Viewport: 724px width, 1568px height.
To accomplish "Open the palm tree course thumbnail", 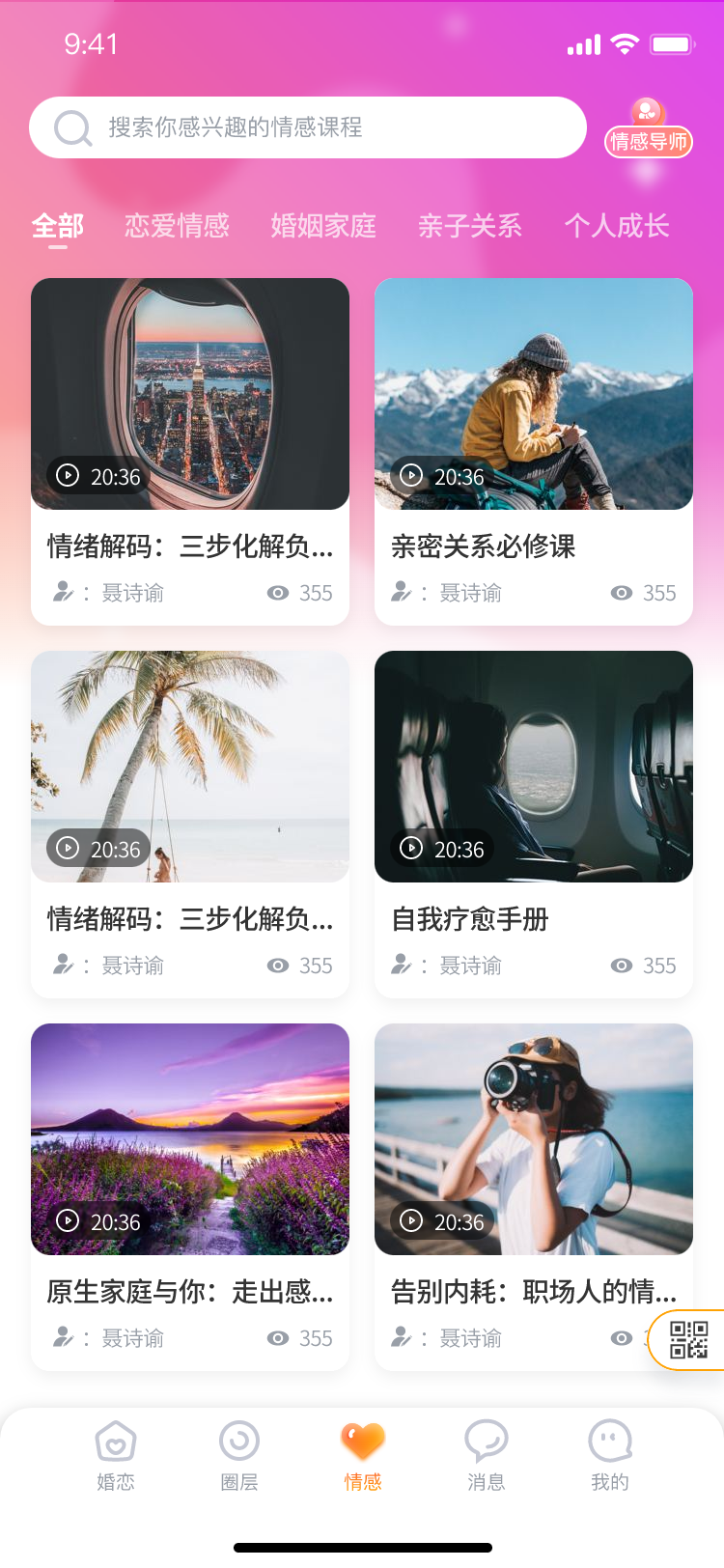I will coord(189,766).
